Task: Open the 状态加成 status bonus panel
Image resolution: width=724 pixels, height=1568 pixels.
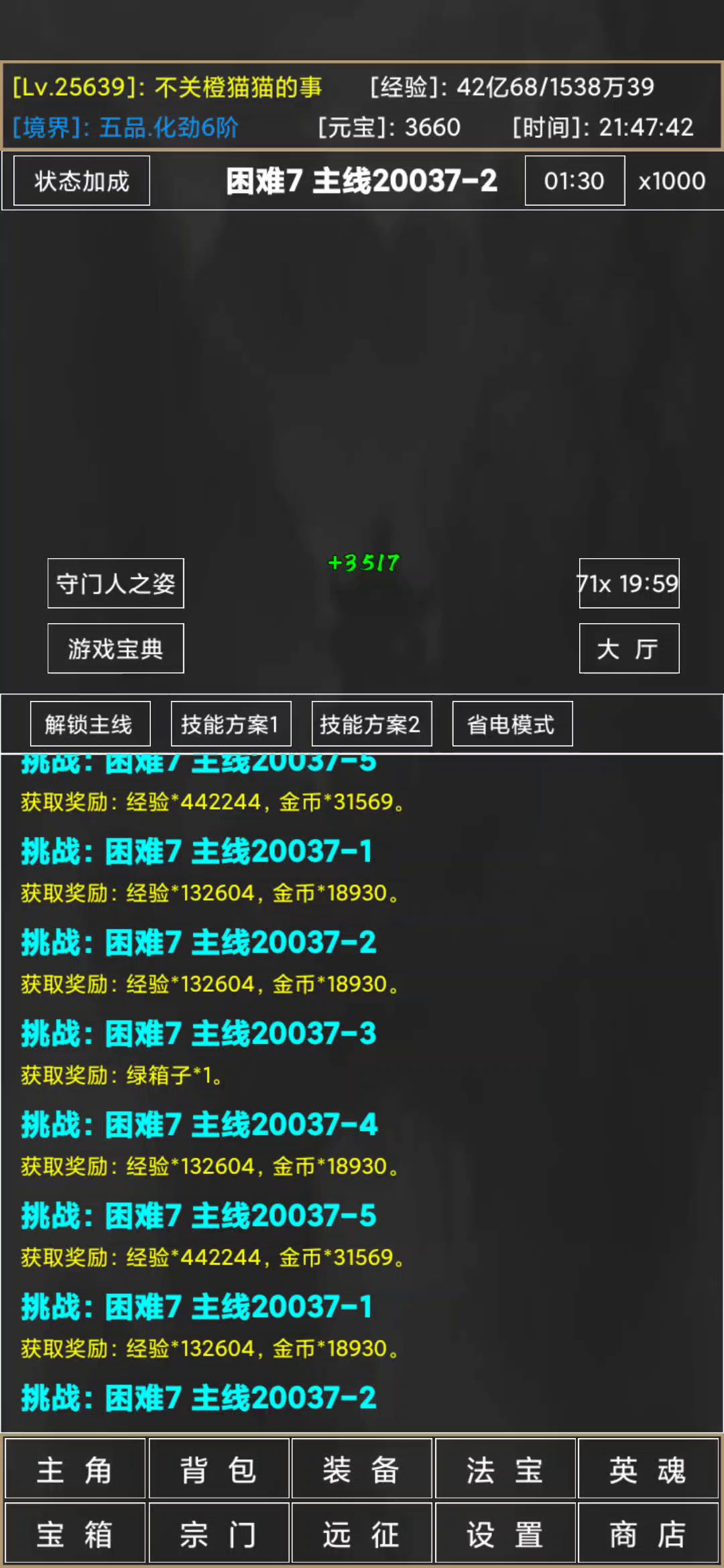Action: coord(82,181)
